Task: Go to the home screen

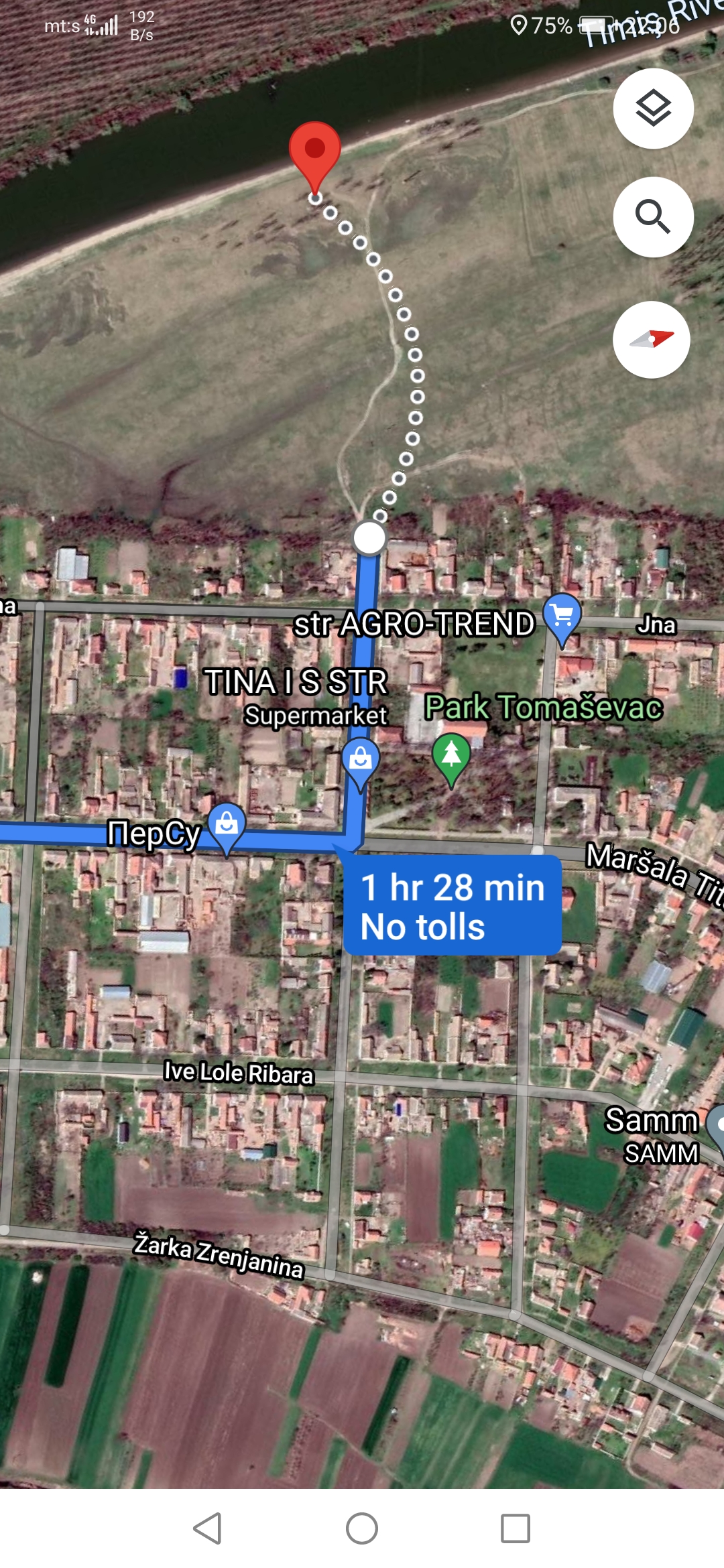Action: [362, 1528]
